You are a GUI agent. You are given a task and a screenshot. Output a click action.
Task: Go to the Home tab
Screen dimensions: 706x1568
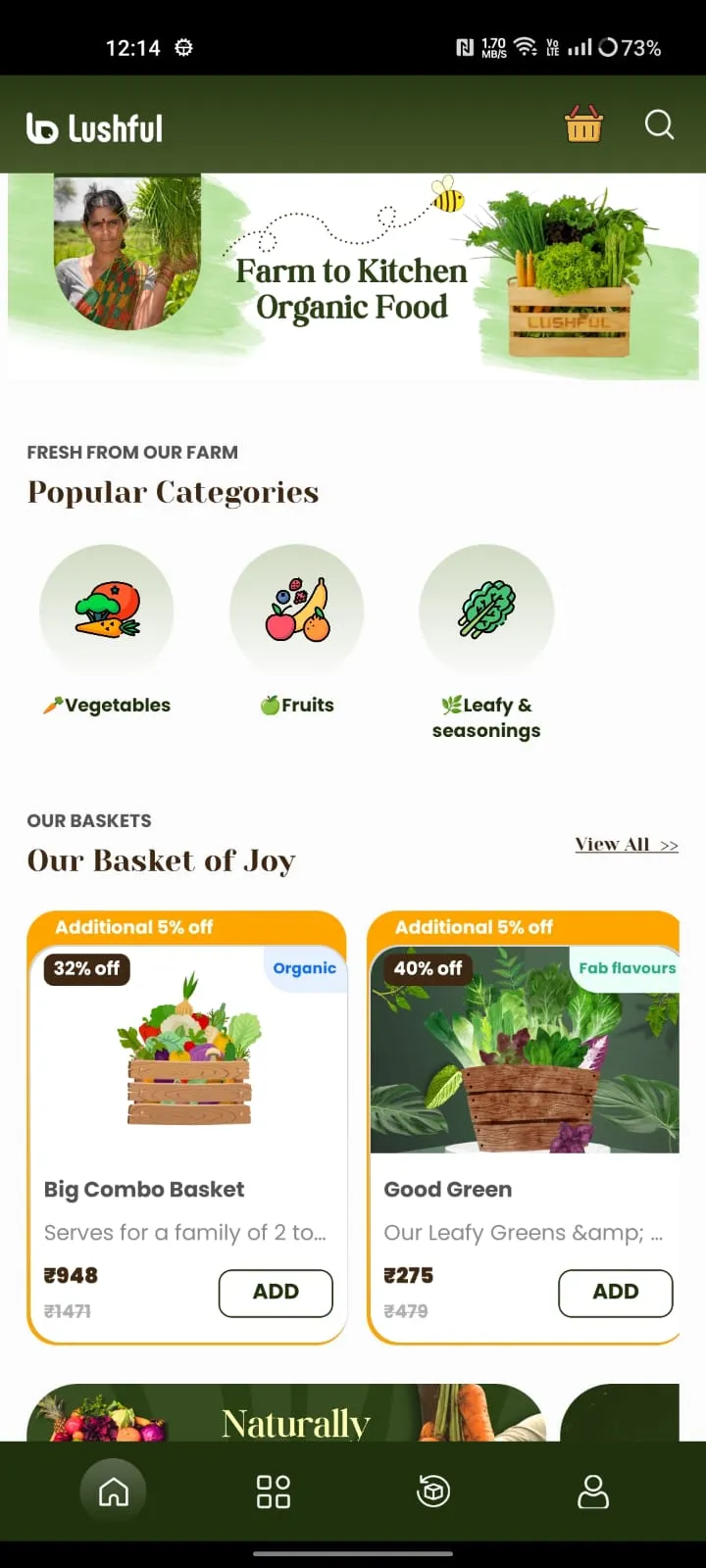pos(114,1492)
